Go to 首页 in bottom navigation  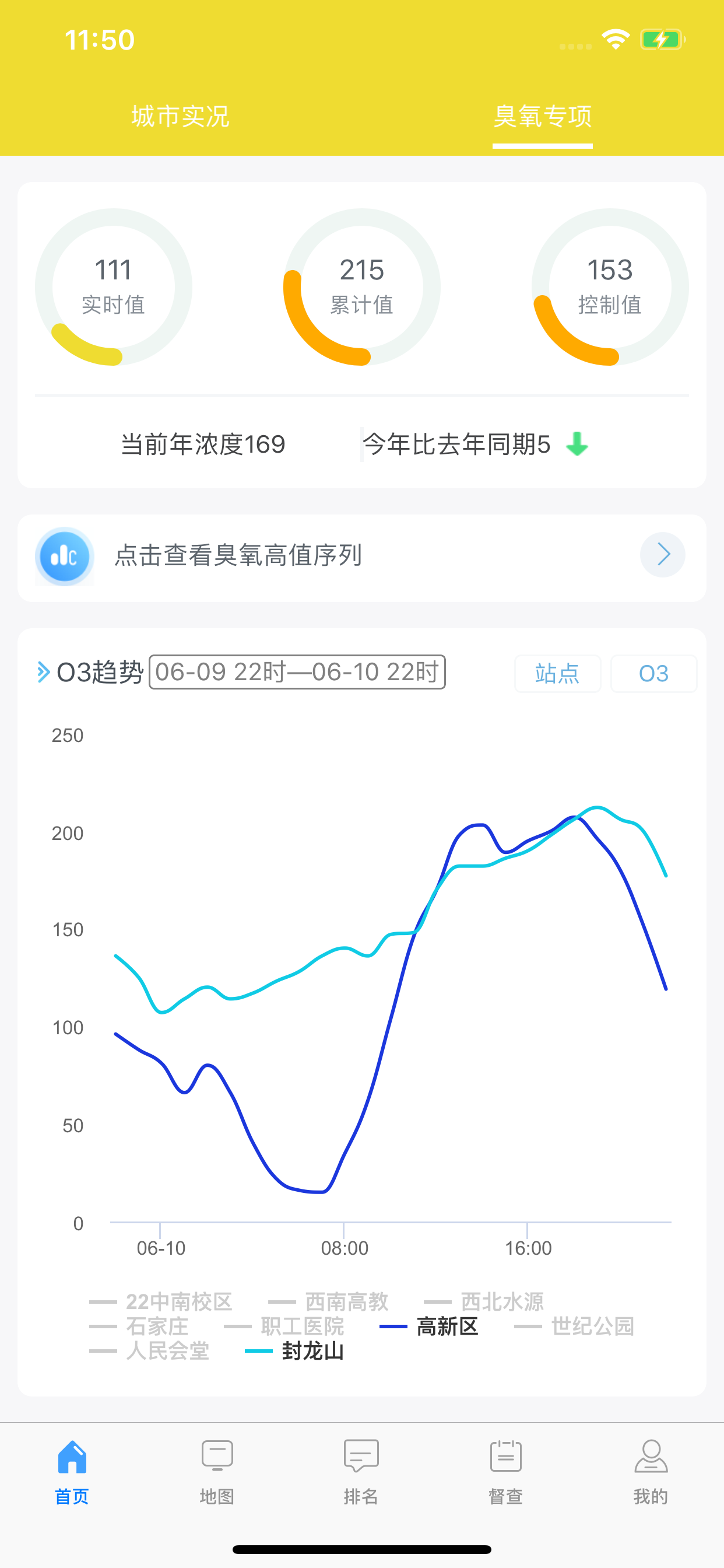pyautogui.click(x=72, y=1473)
